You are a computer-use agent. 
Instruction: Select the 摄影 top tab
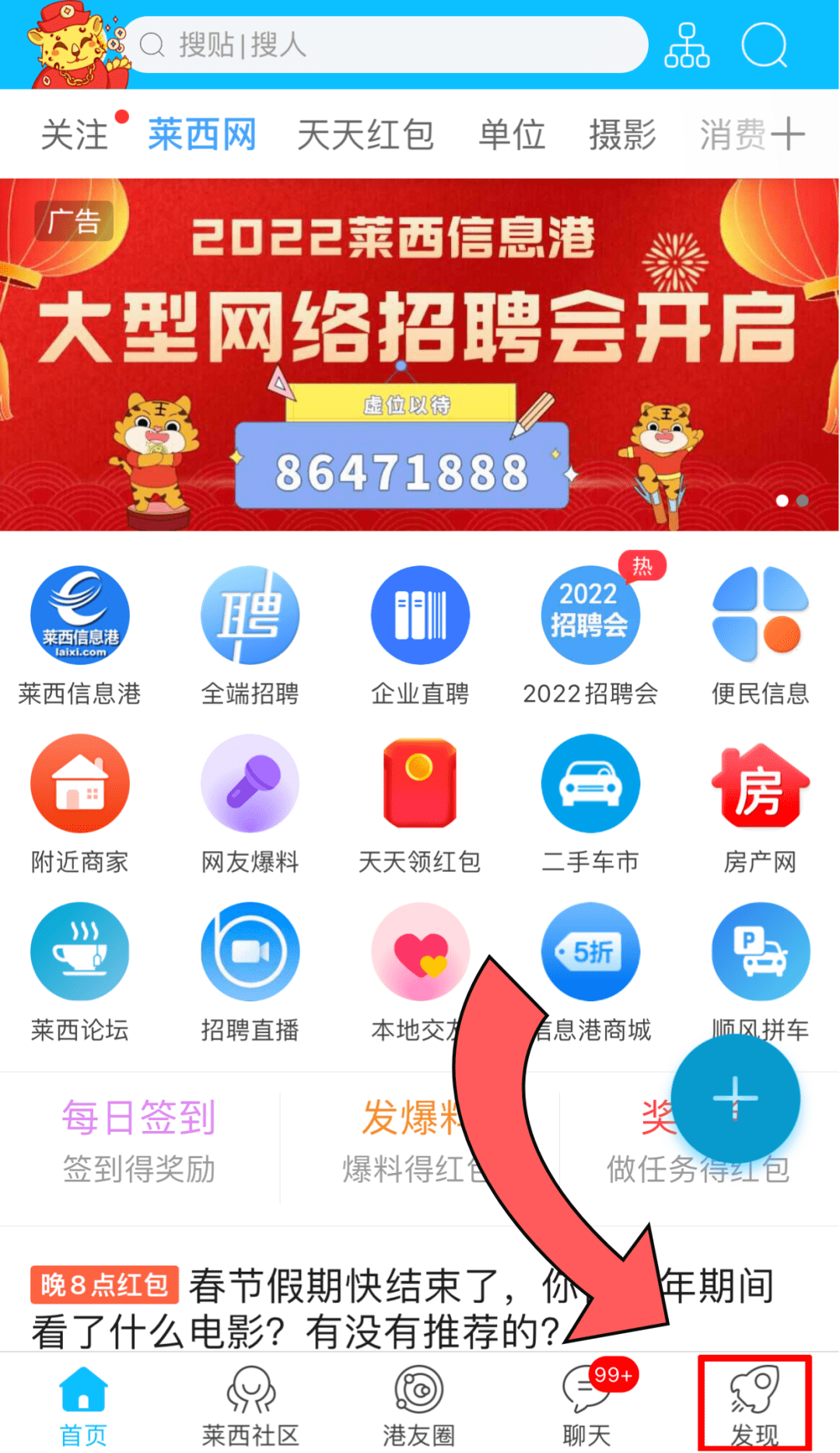pyautogui.click(x=622, y=135)
